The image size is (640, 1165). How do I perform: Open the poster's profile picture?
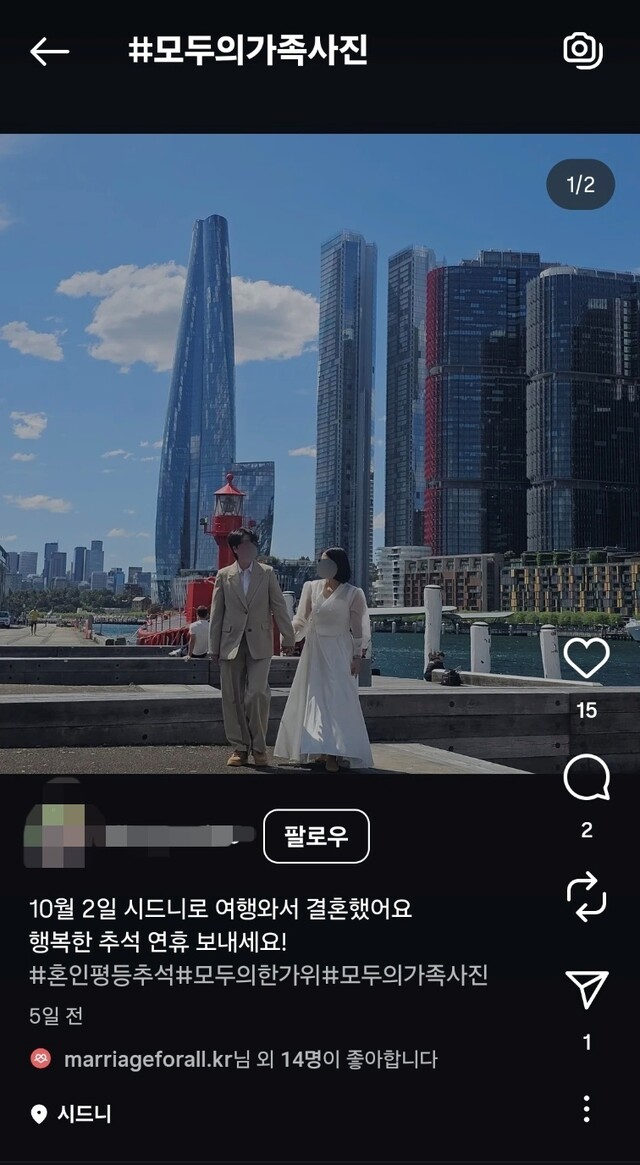[x=54, y=834]
